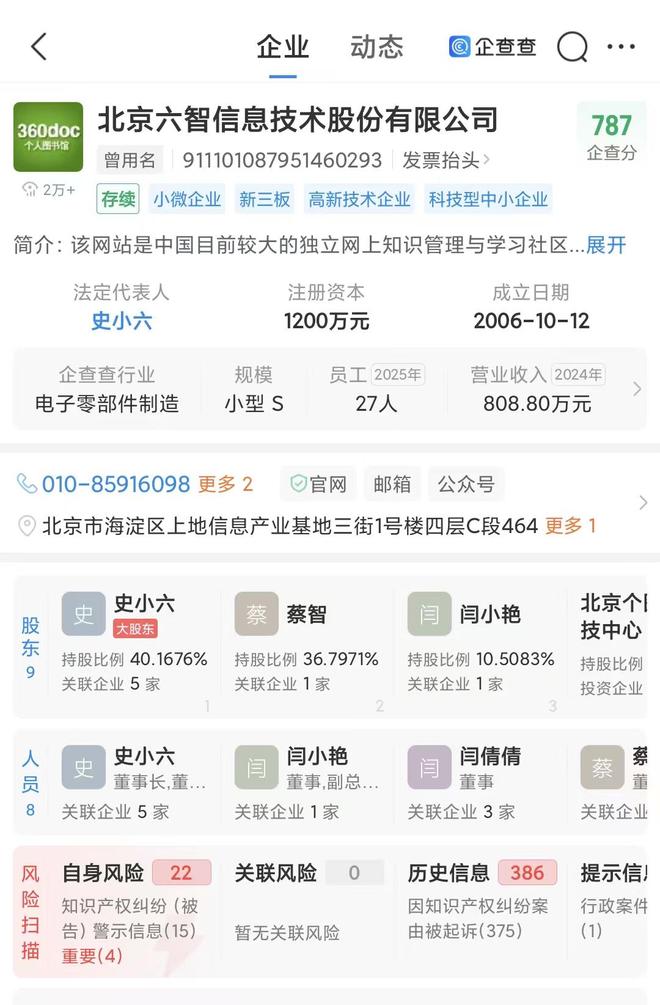This screenshot has width=660, height=1005.
Task: Show 更多 2 phone numbers
Action: [x=225, y=484]
